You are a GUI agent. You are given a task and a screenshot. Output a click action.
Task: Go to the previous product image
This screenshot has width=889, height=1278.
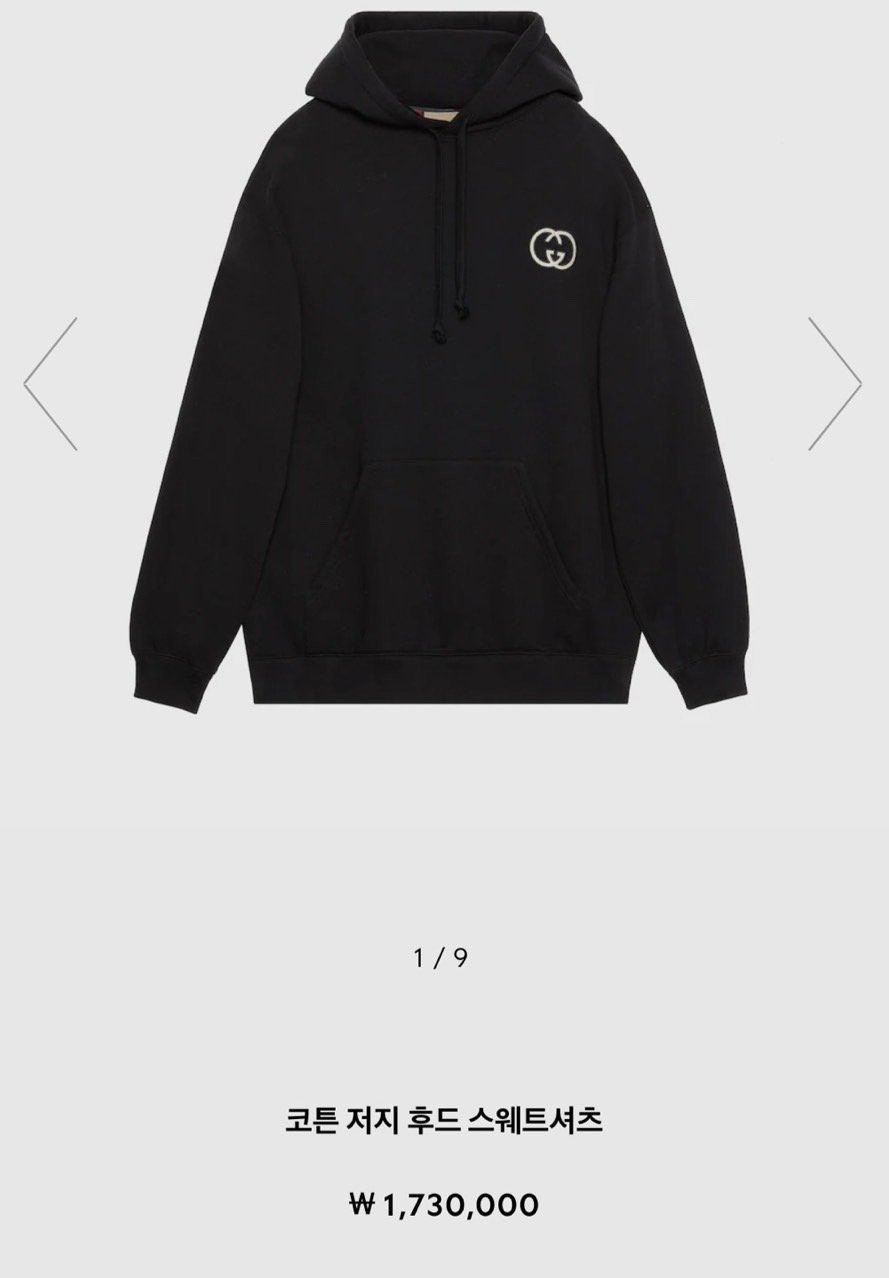[51, 384]
